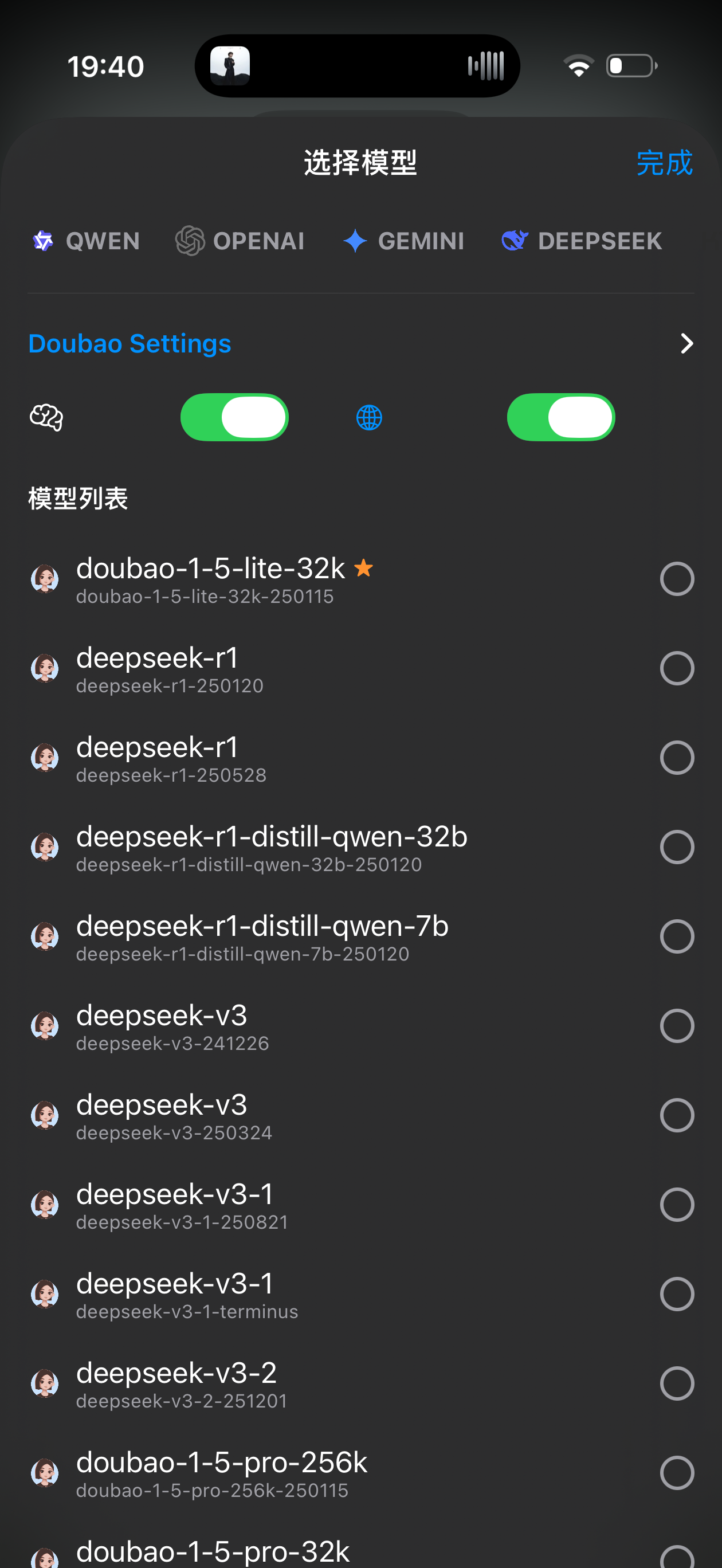The height and width of the screenshot is (1568, 722).
Task: Click the avatar beside deepseek-r1-250120
Action: pyautogui.click(x=46, y=668)
